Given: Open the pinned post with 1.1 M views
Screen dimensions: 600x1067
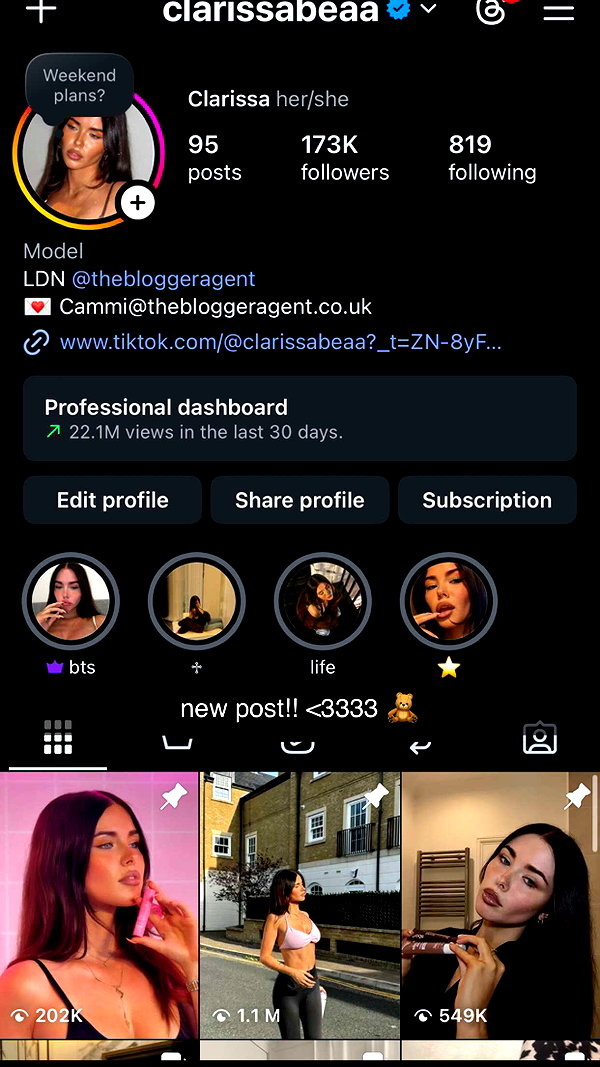Looking at the screenshot, I should [300, 905].
